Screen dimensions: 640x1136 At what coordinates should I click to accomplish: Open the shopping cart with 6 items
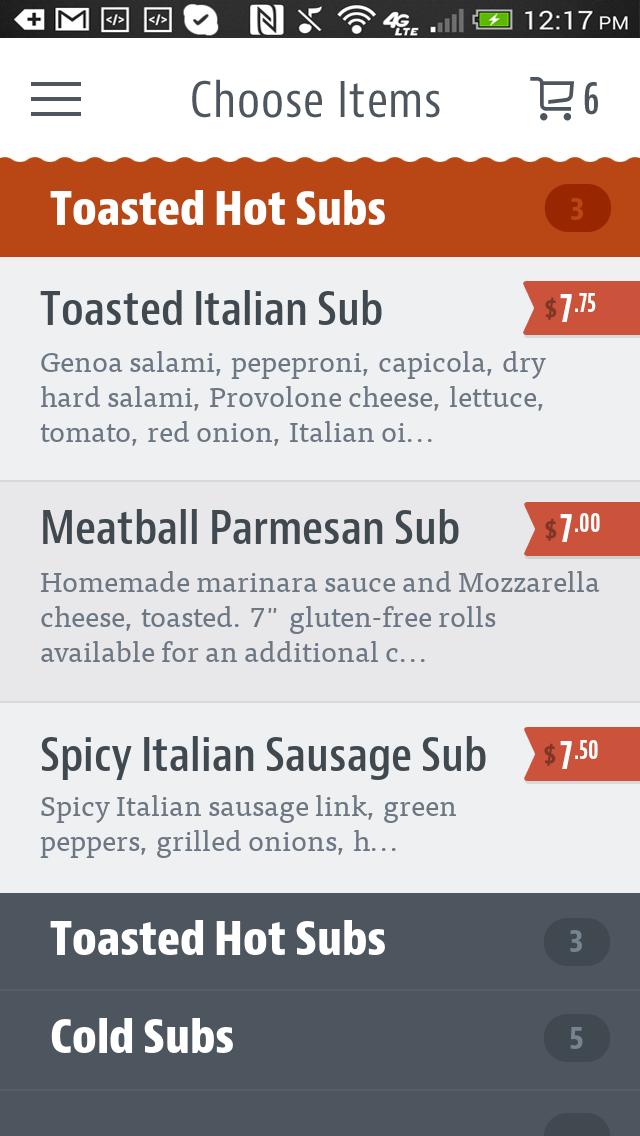pos(563,99)
